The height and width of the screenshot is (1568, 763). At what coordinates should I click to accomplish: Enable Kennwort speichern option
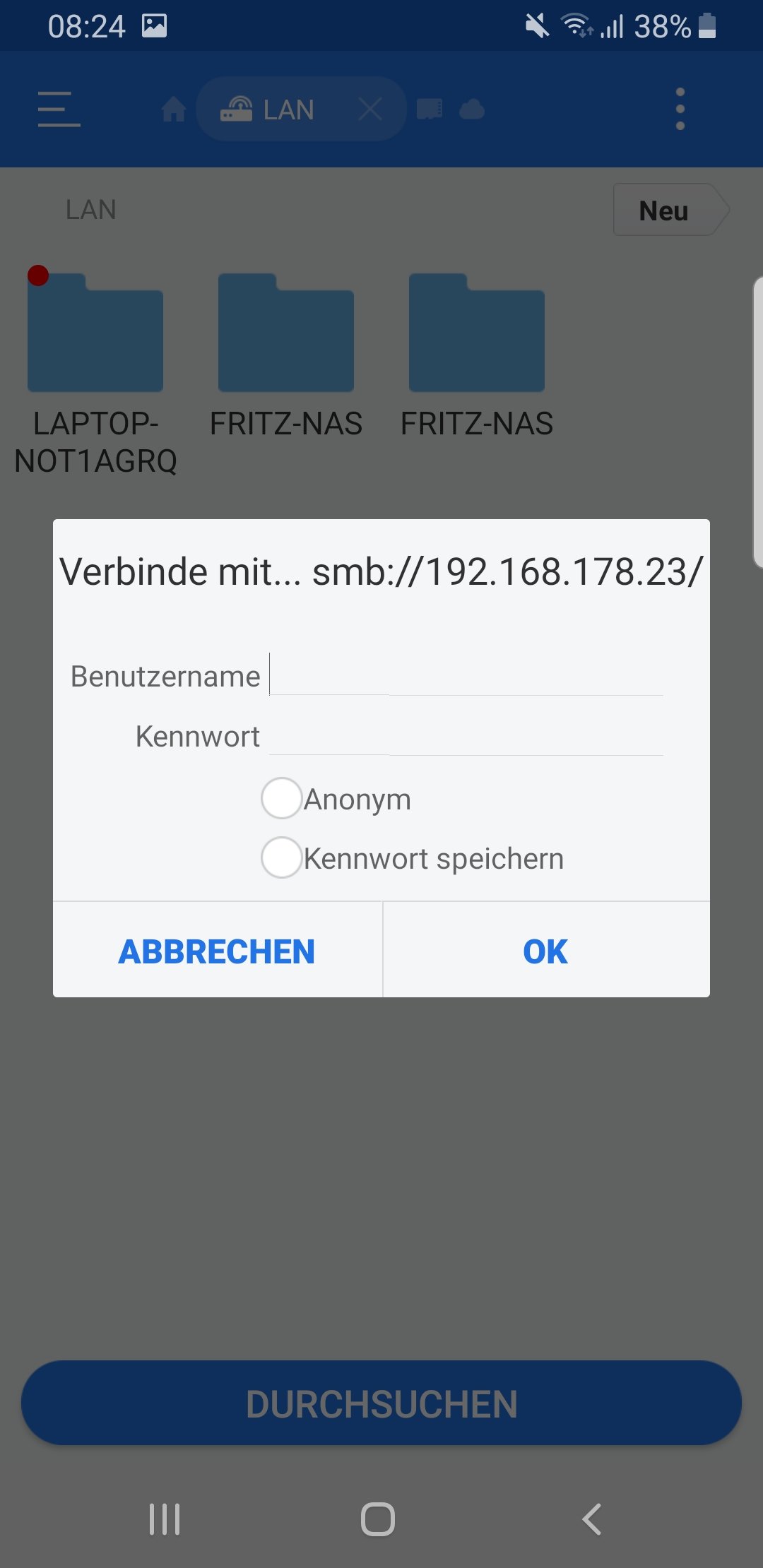(282, 857)
